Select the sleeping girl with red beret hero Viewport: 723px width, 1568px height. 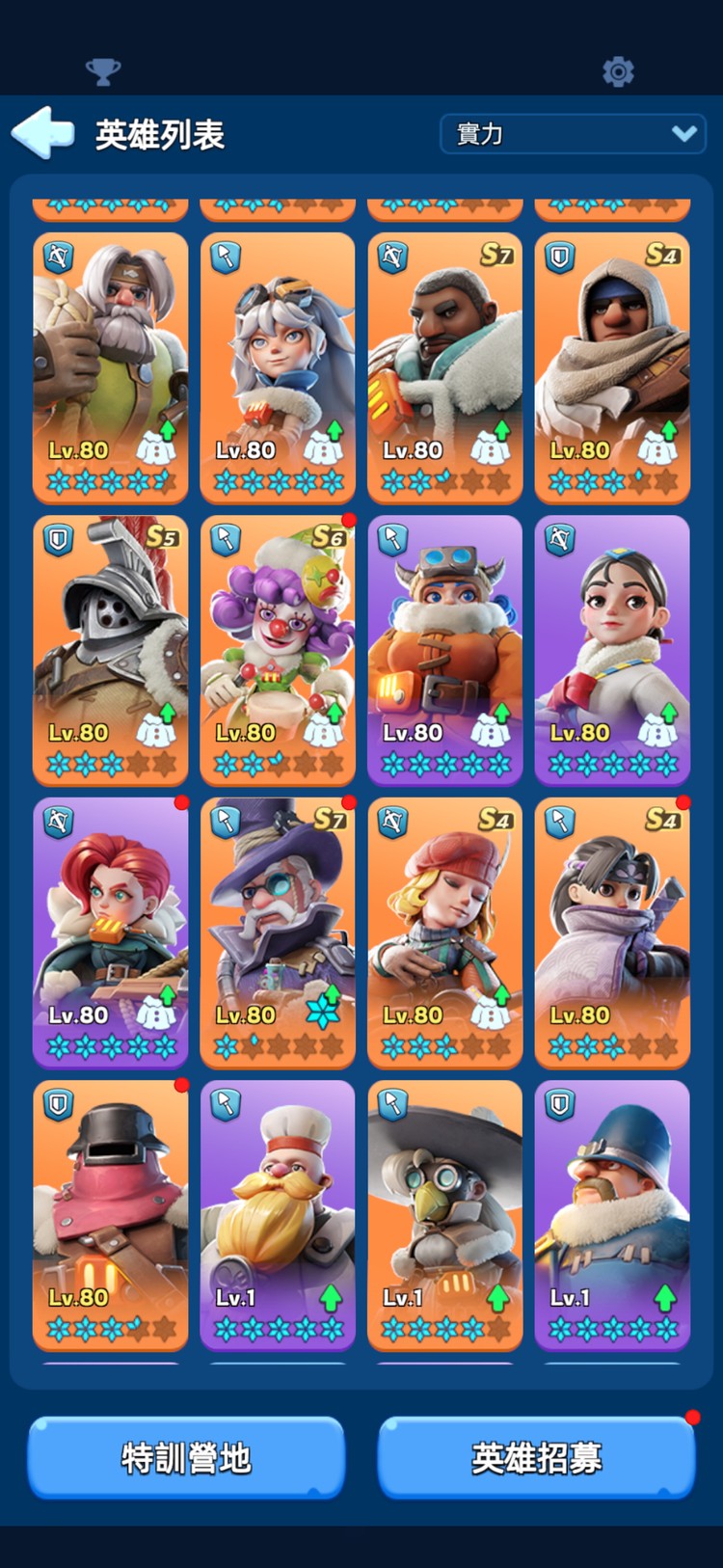(444, 929)
